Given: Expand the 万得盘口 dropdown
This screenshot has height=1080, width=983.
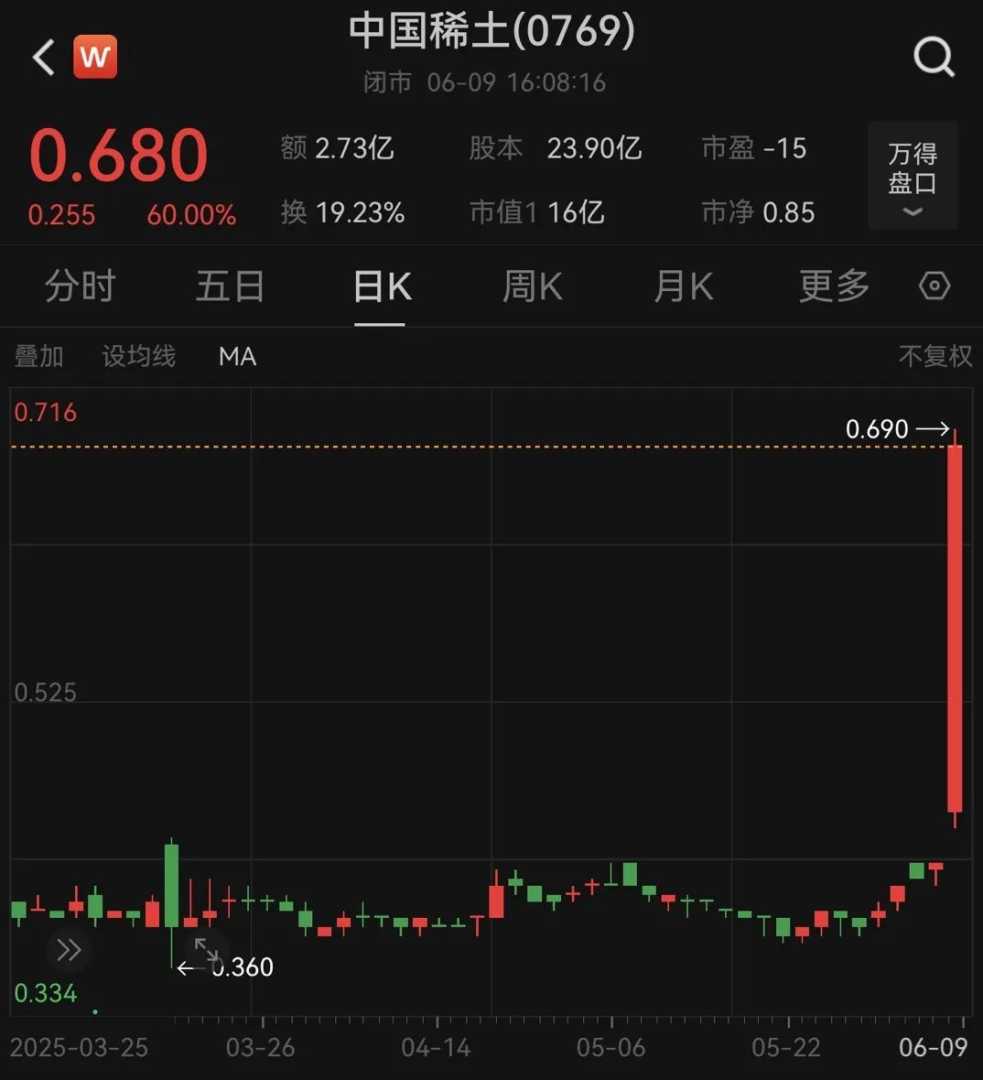Looking at the screenshot, I should point(912,177).
